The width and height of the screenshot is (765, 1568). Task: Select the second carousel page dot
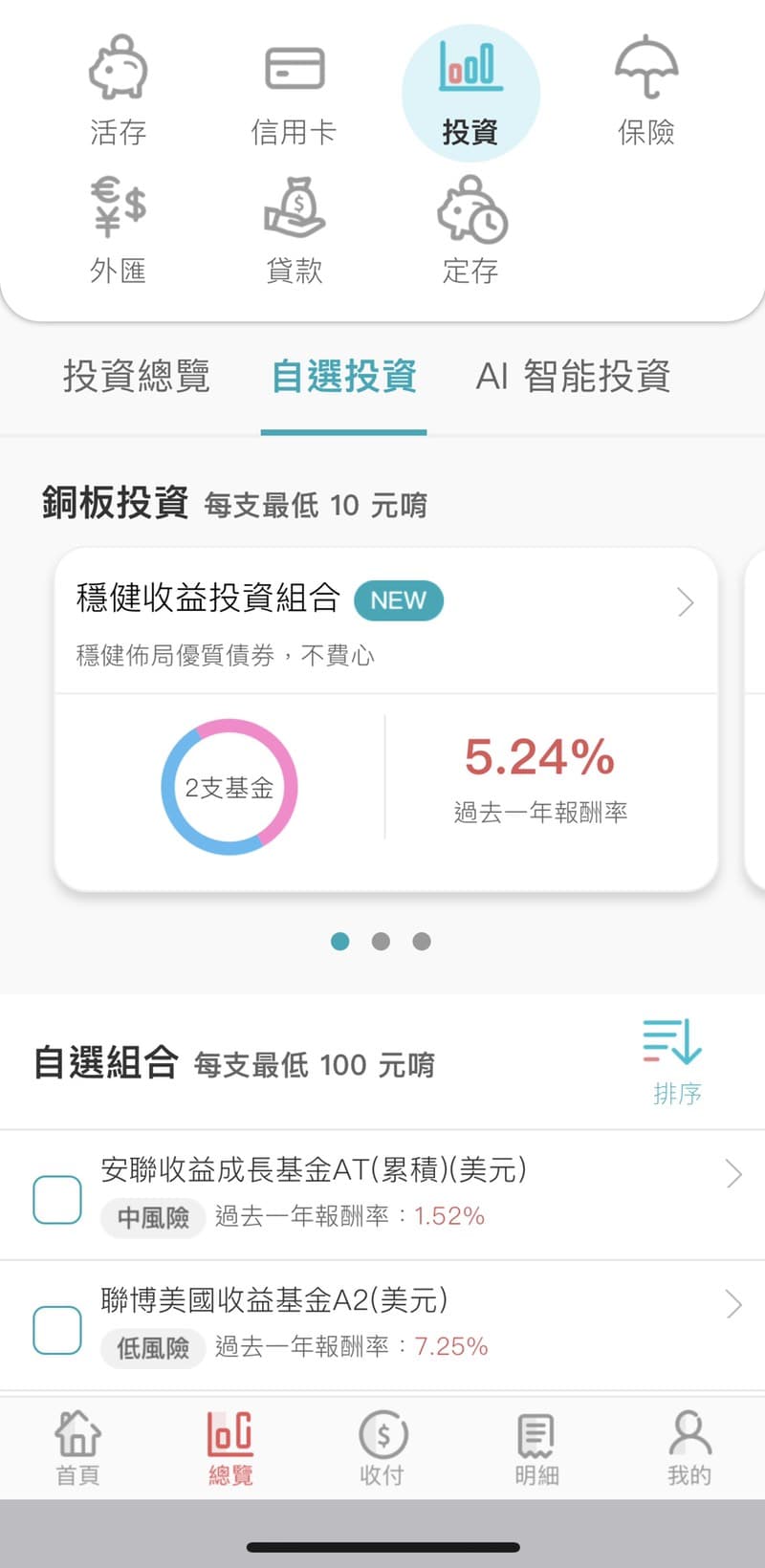(382, 941)
